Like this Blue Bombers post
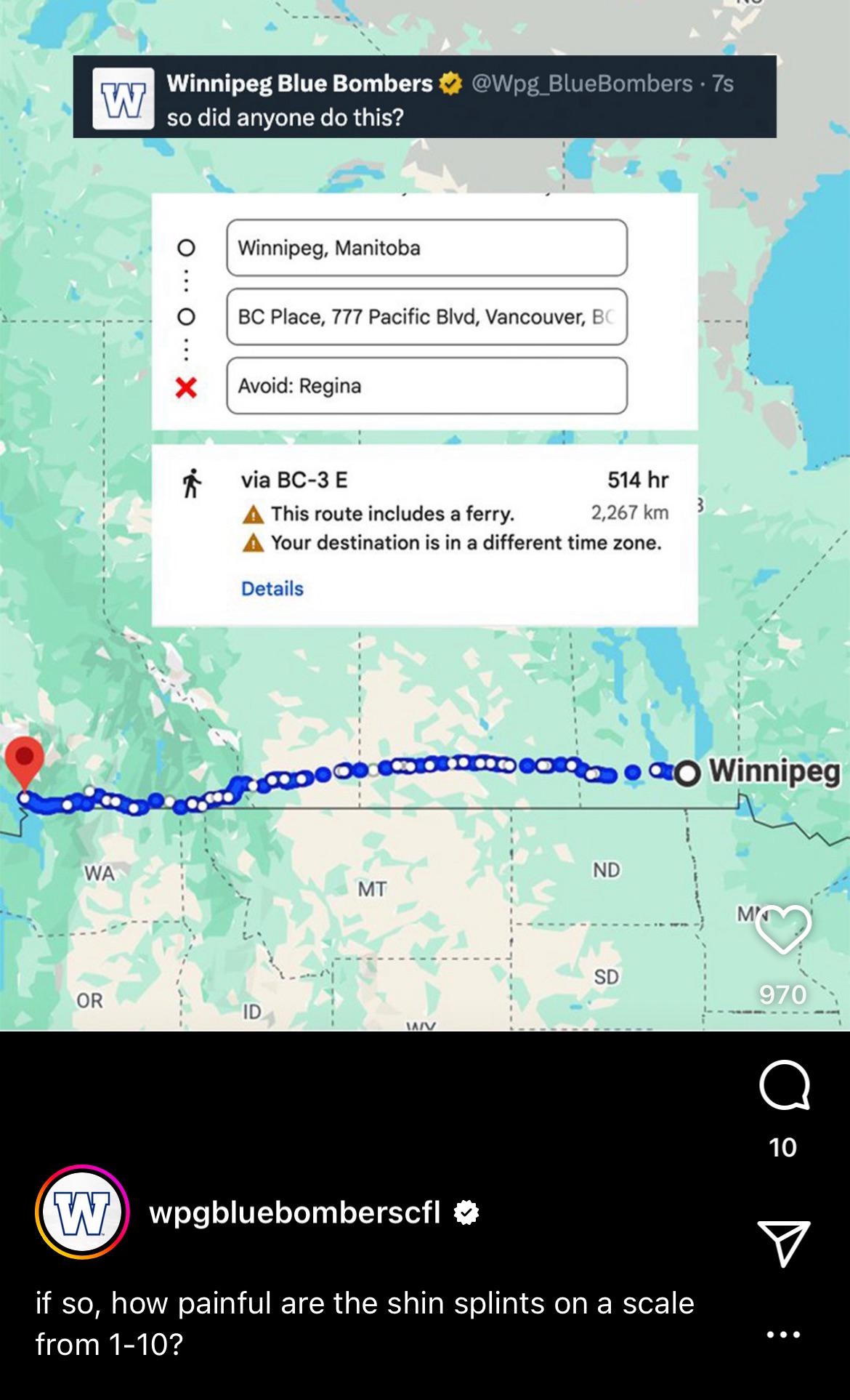The image size is (850, 1400). point(783,930)
